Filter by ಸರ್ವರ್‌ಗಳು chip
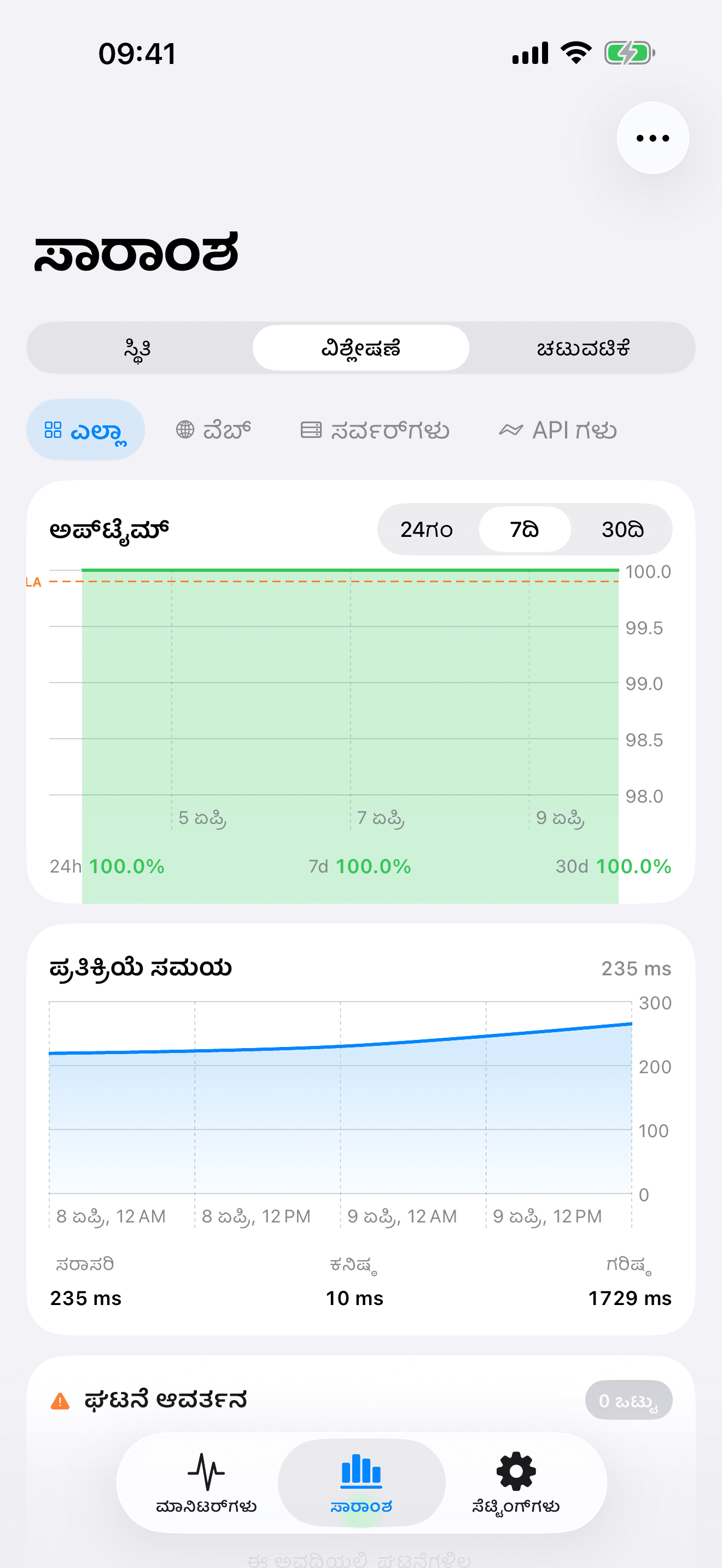 [375, 430]
